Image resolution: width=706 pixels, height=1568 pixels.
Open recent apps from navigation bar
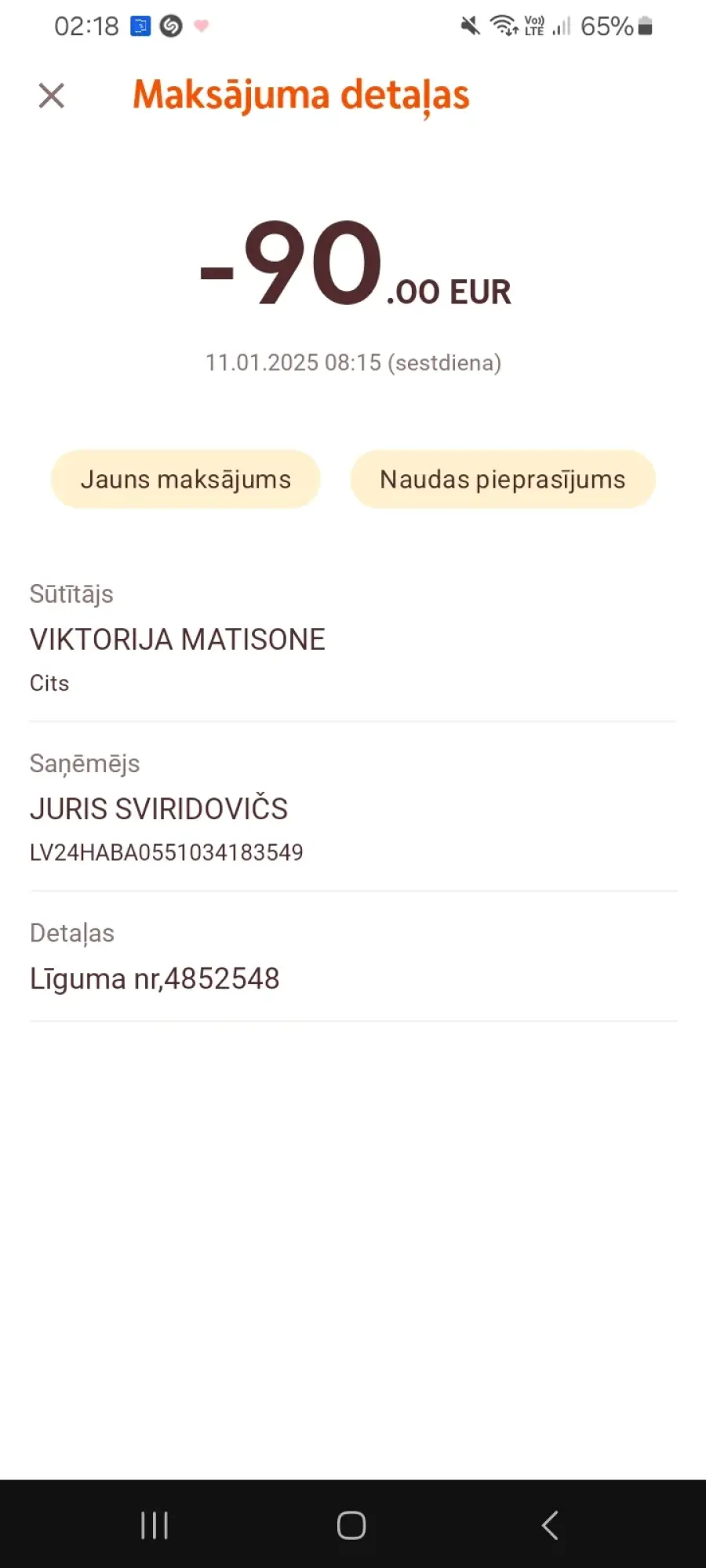[155, 1526]
